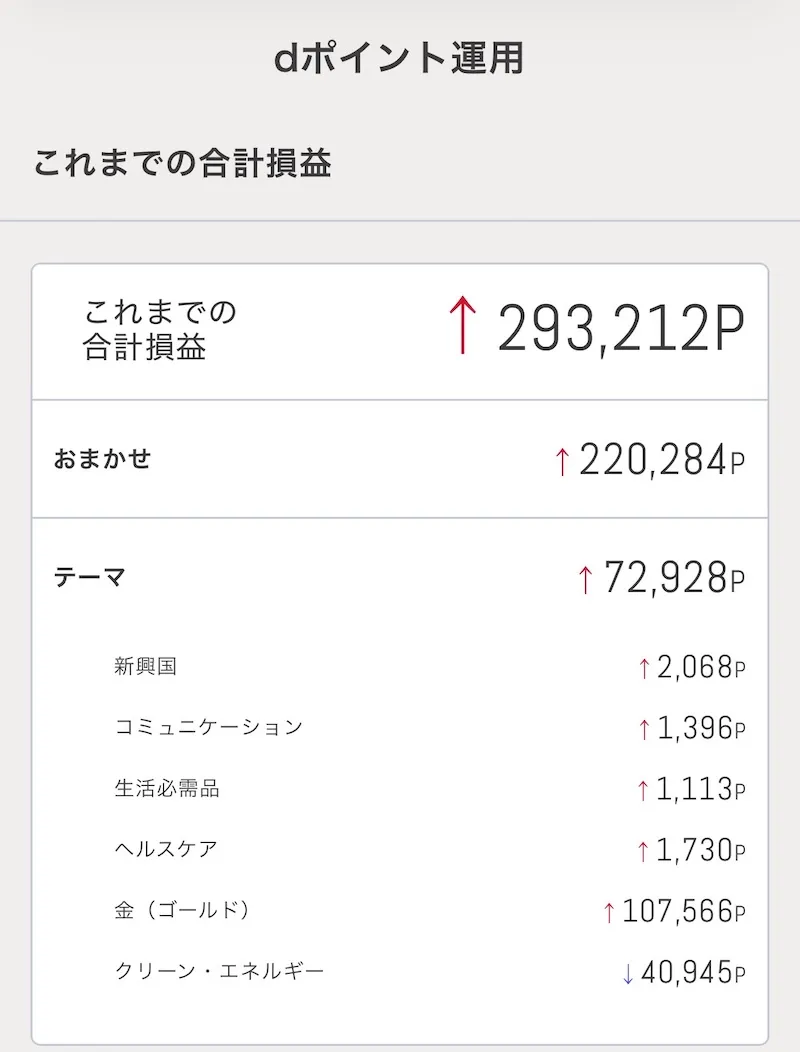Expand the テーマ section
Image resolution: width=800 pixels, height=1052 pixels.
(x=90, y=577)
